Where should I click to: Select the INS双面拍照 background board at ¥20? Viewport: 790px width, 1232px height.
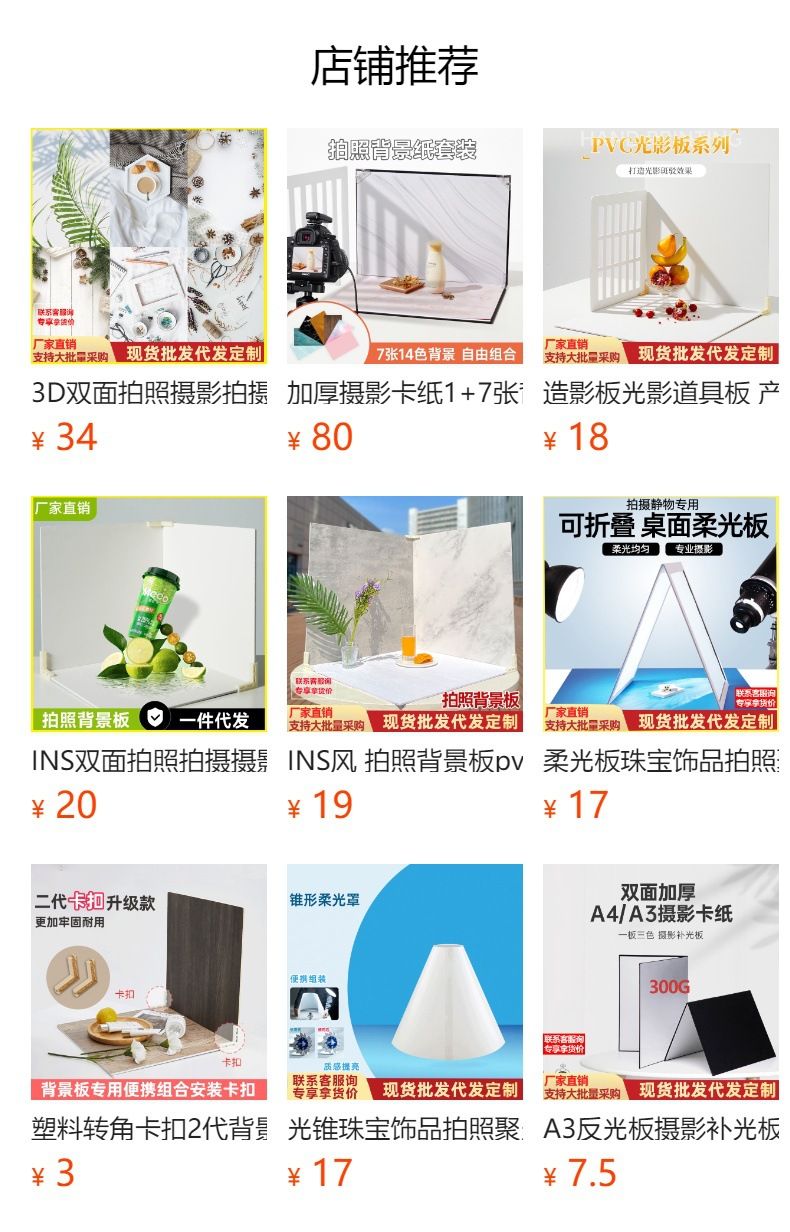pos(149,660)
